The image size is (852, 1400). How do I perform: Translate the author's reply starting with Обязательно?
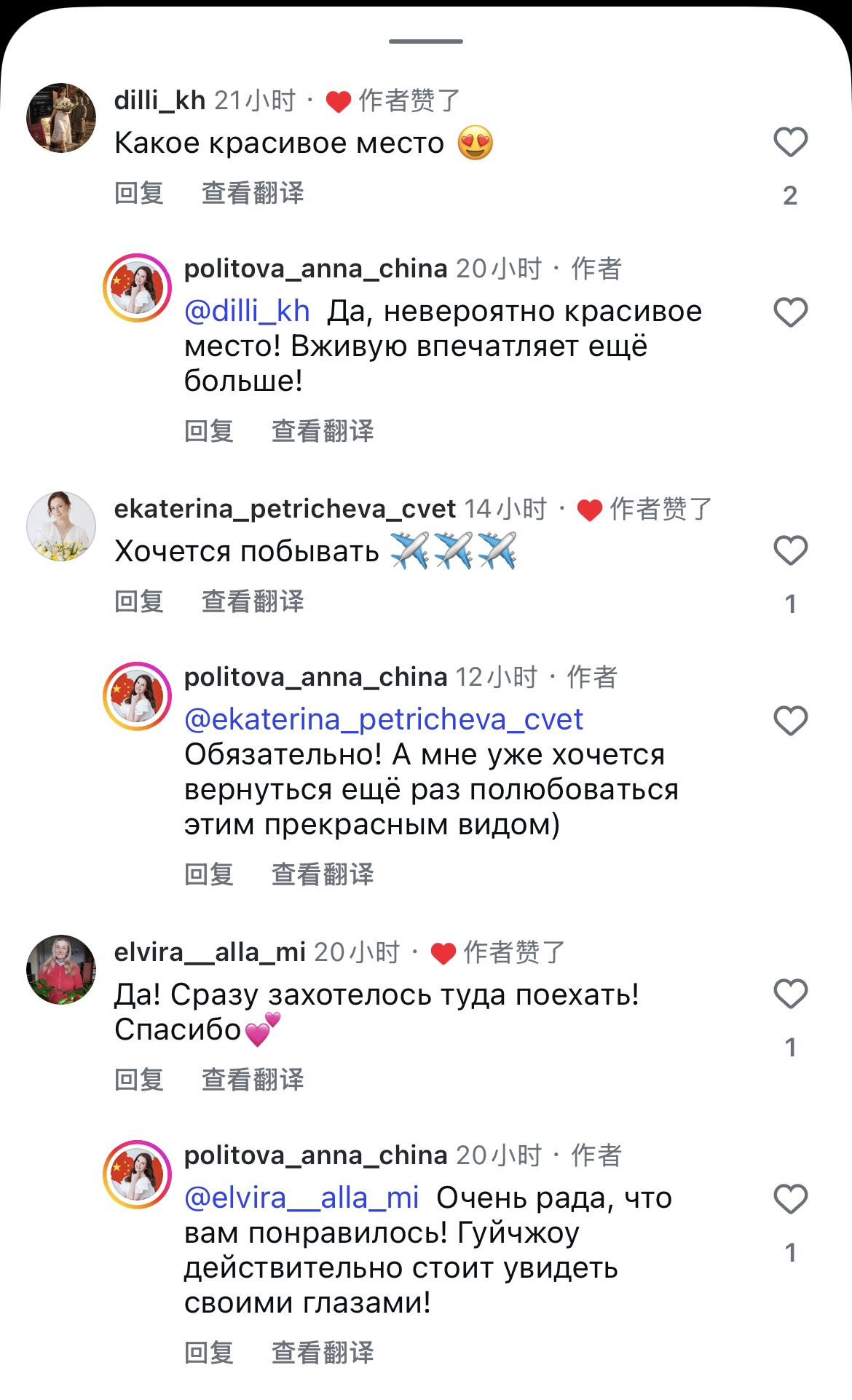point(323,874)
